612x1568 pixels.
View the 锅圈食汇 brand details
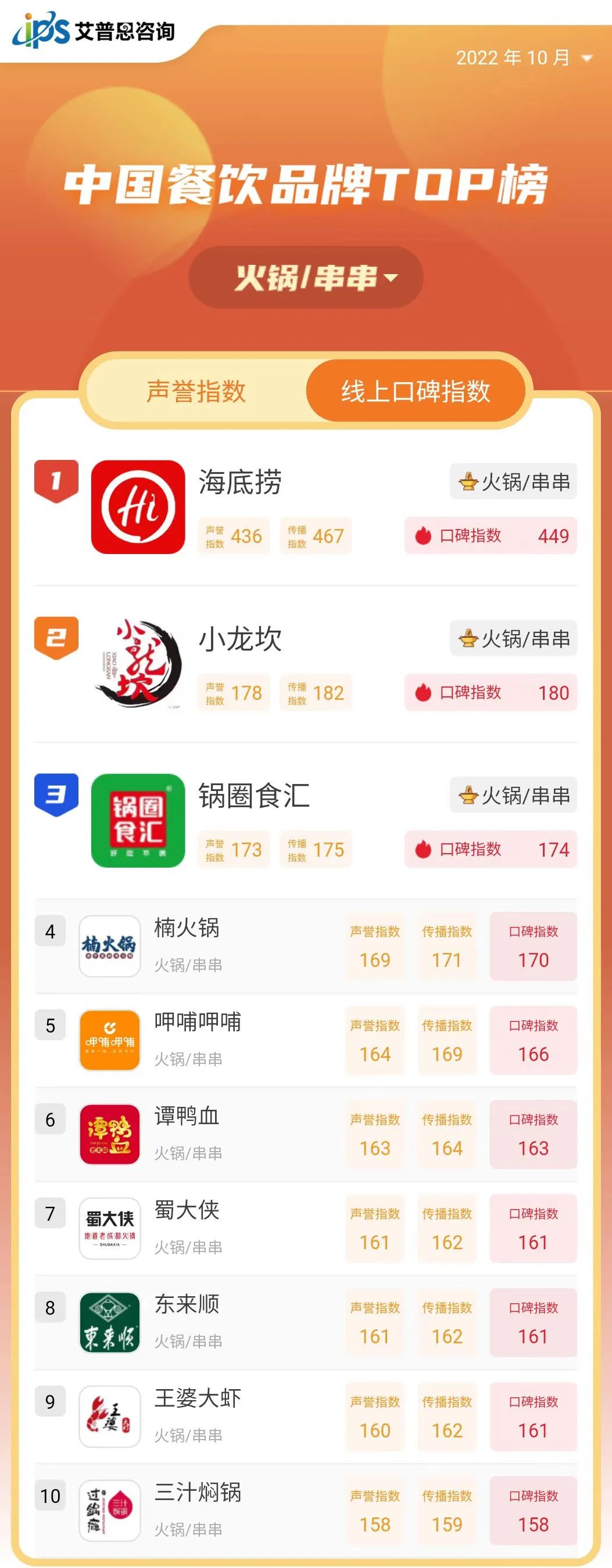coord(253,796)
